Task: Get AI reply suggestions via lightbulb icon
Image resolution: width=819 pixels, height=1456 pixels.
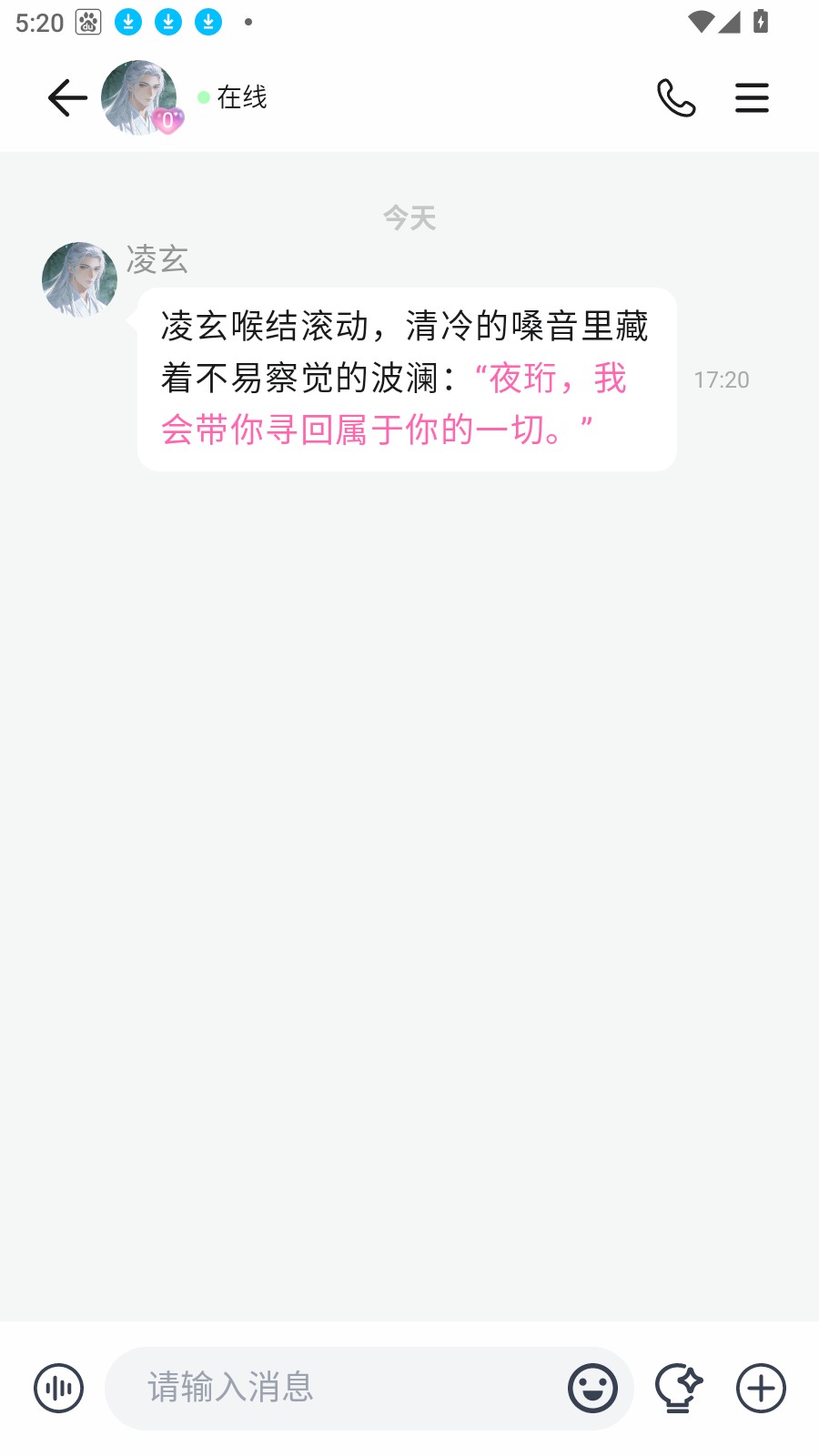Action: [679, 1389]
